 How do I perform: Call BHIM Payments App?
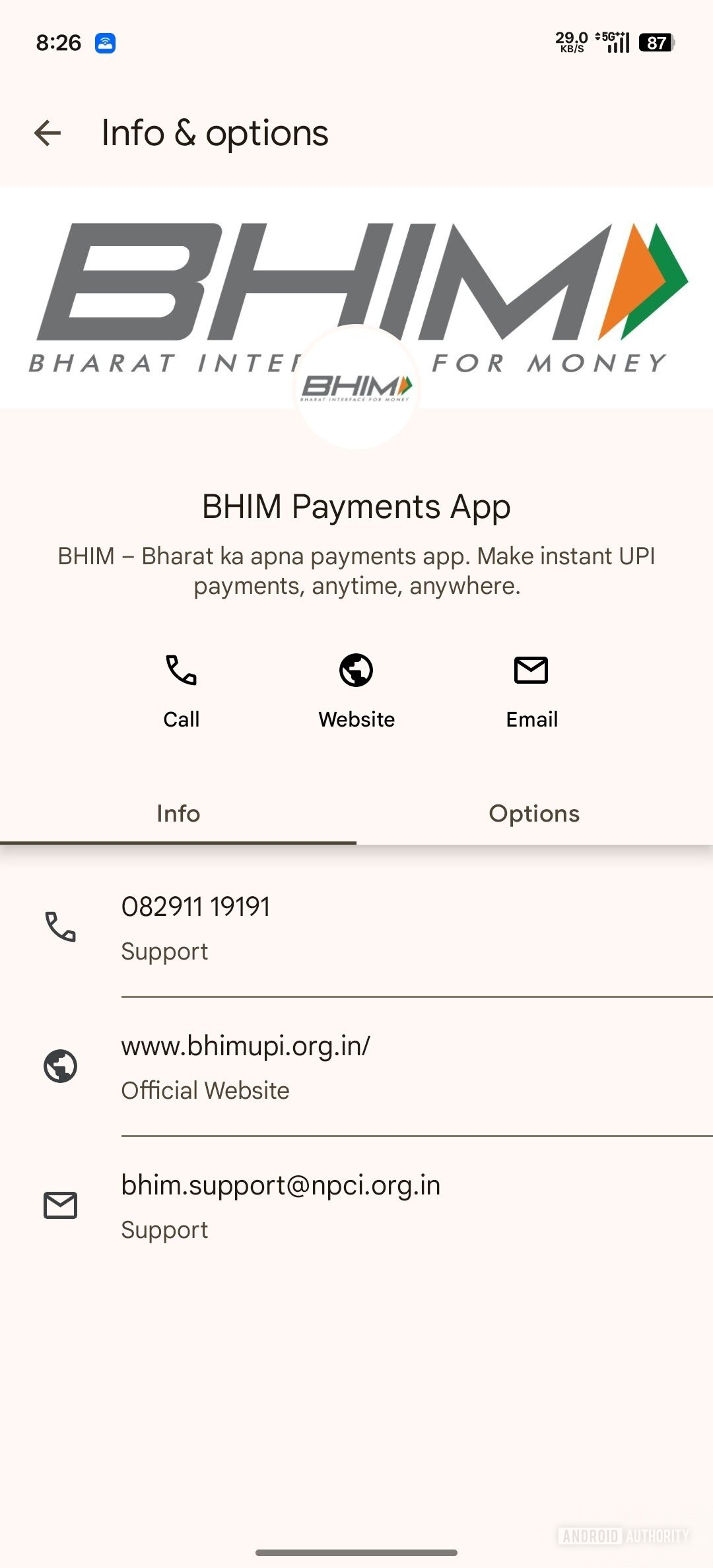pos(181,690)
